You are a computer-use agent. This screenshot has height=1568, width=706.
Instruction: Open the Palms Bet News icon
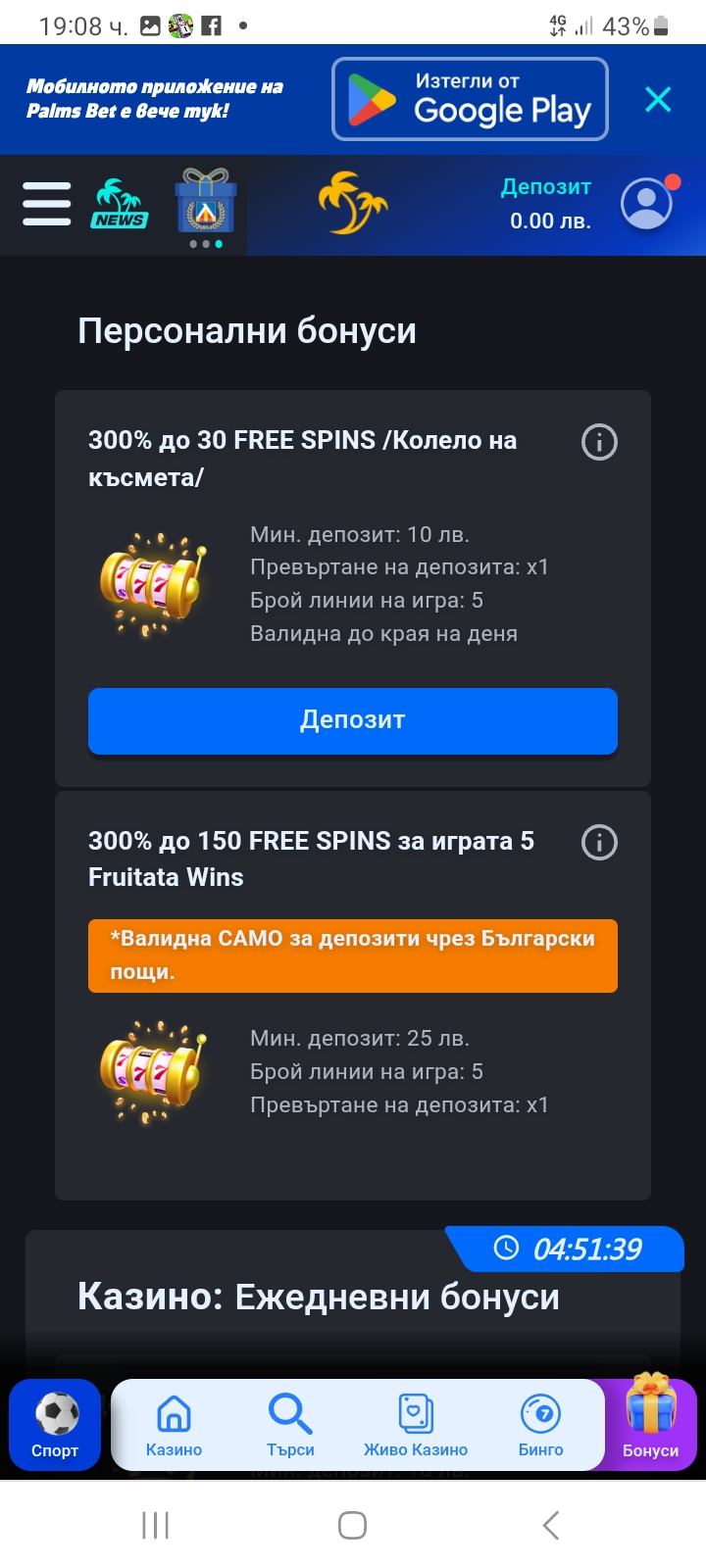[119, 204]
